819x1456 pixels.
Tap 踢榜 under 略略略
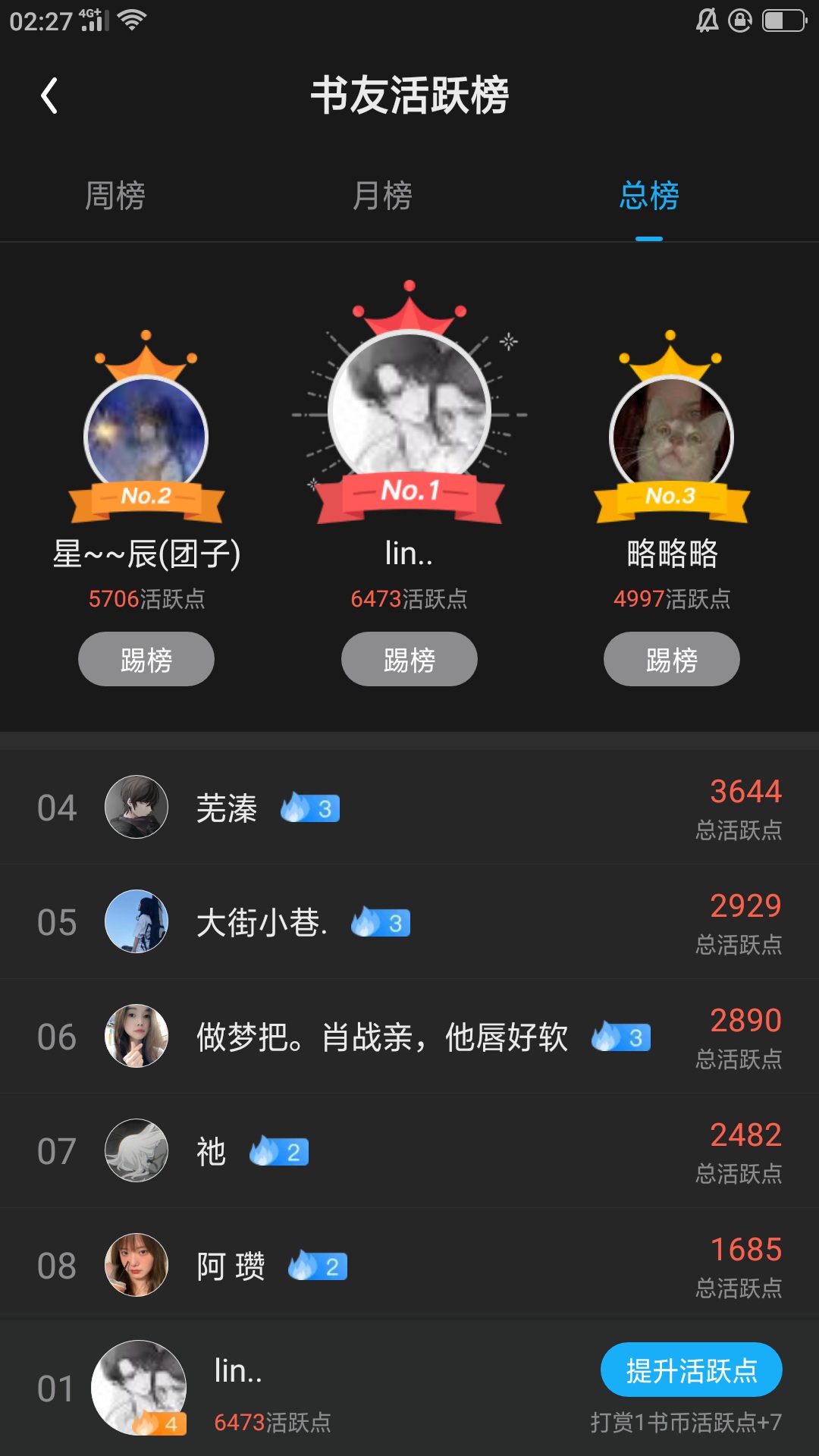(x=672, y=659)
